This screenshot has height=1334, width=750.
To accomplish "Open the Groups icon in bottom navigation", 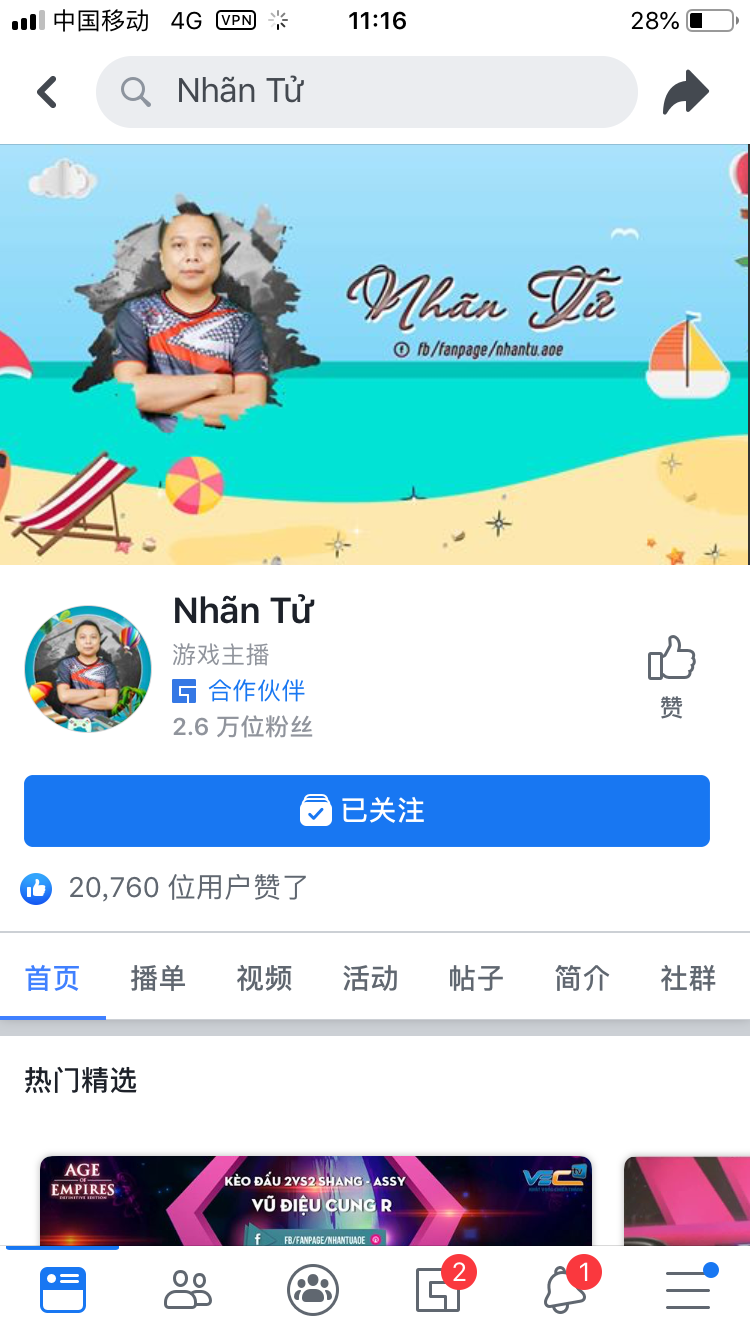I will pyautogui.click(x=312, y=1289).
